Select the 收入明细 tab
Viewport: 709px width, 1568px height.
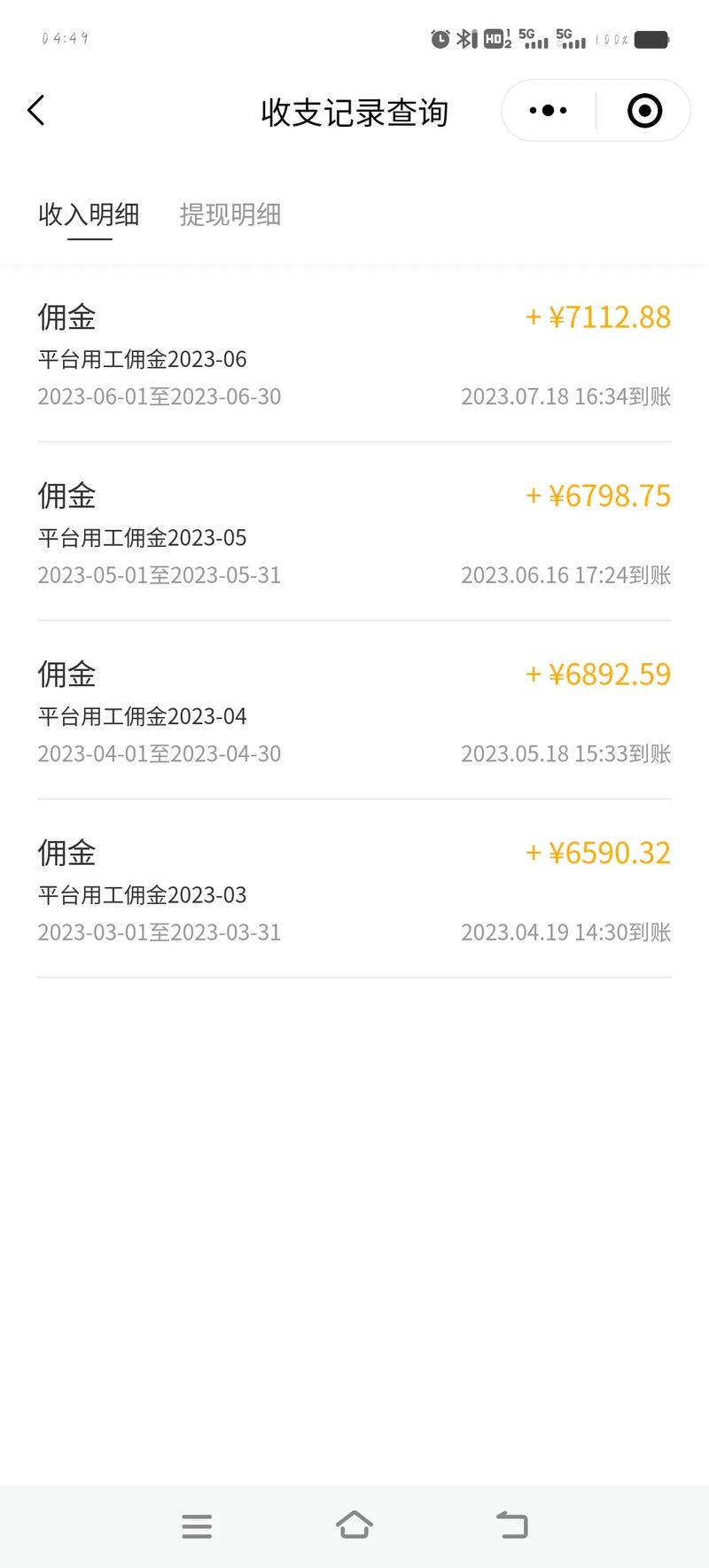89,215
